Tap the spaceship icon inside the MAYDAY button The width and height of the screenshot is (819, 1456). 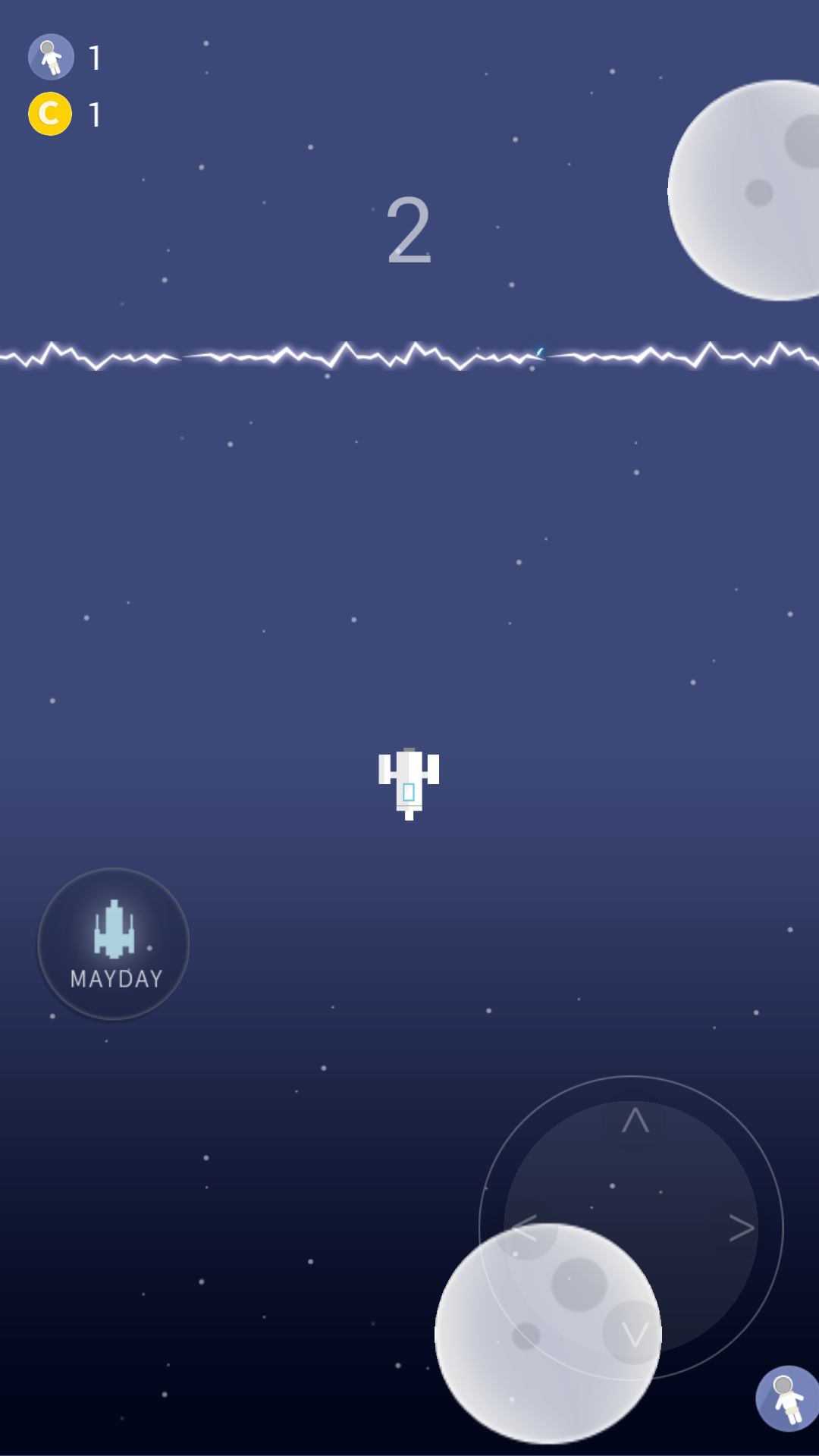tap(113, 929)
